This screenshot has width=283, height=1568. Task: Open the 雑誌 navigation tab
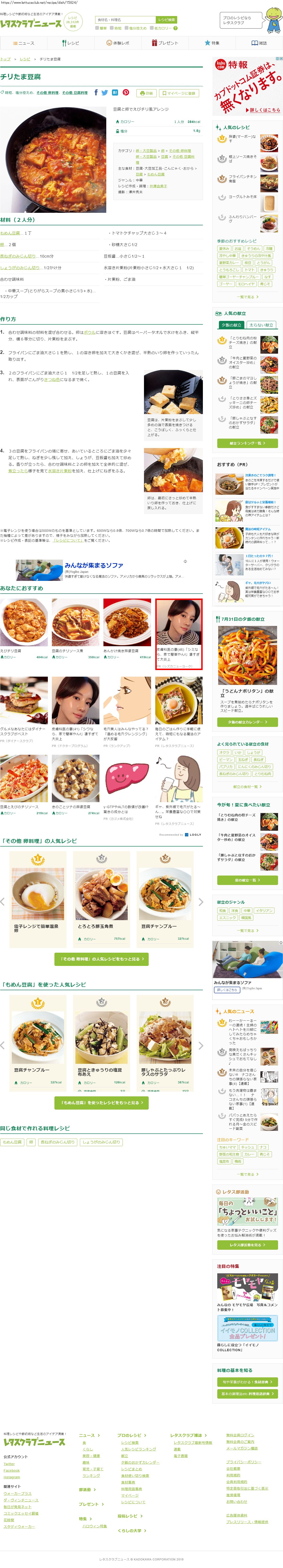pyautogui.click(x=259, y=43)
